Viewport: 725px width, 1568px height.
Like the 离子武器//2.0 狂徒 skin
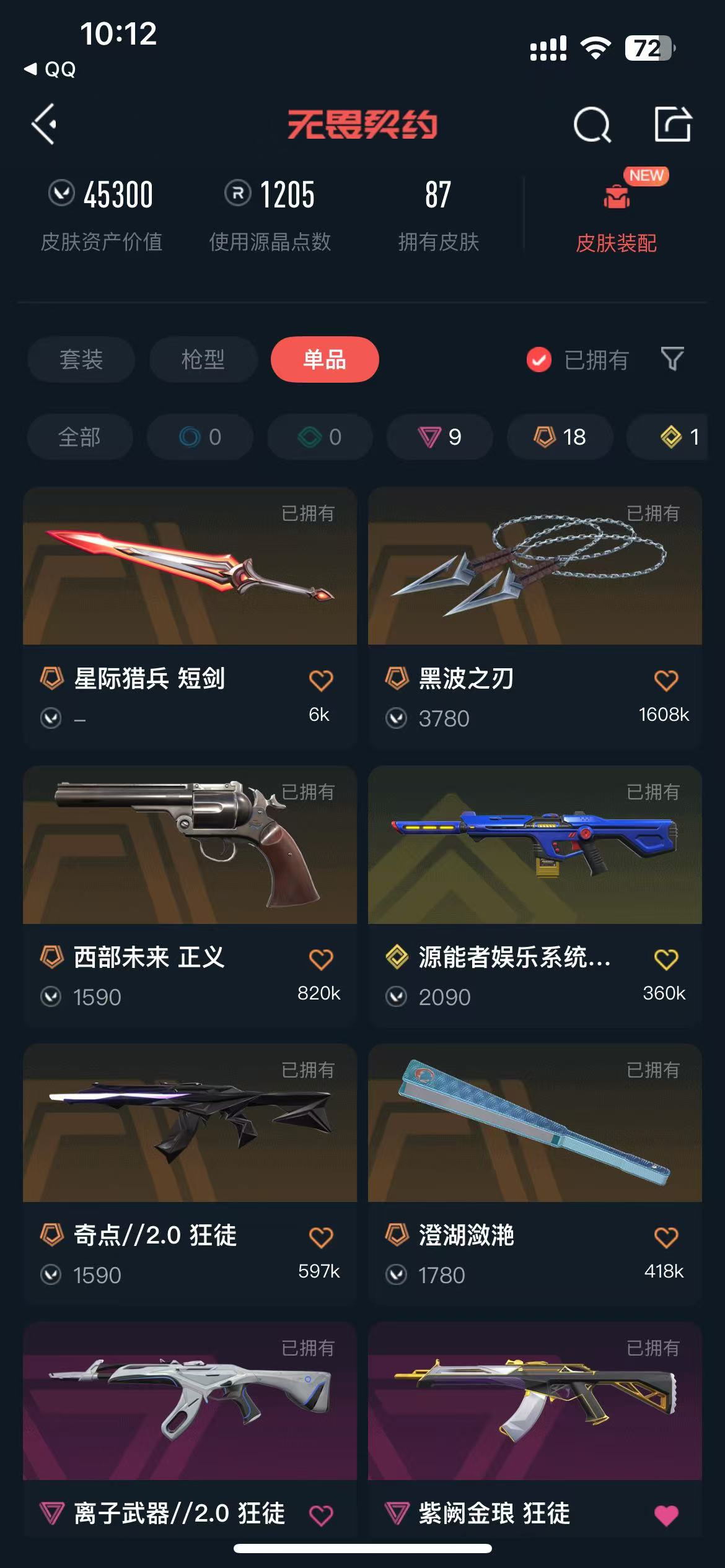coord(321,1515)
